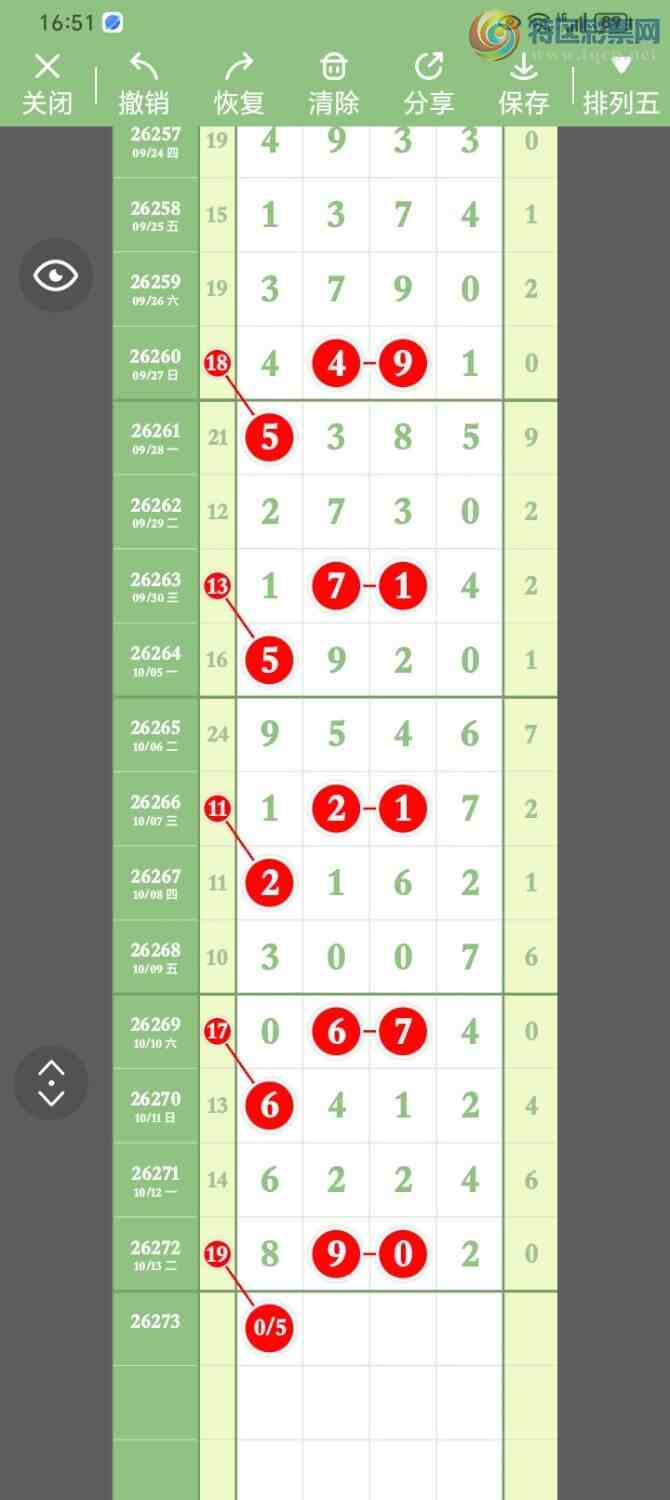Open the 排列五 lottery dropdown
This screenshot has width=670, height=1500.
tap(621, 84)
